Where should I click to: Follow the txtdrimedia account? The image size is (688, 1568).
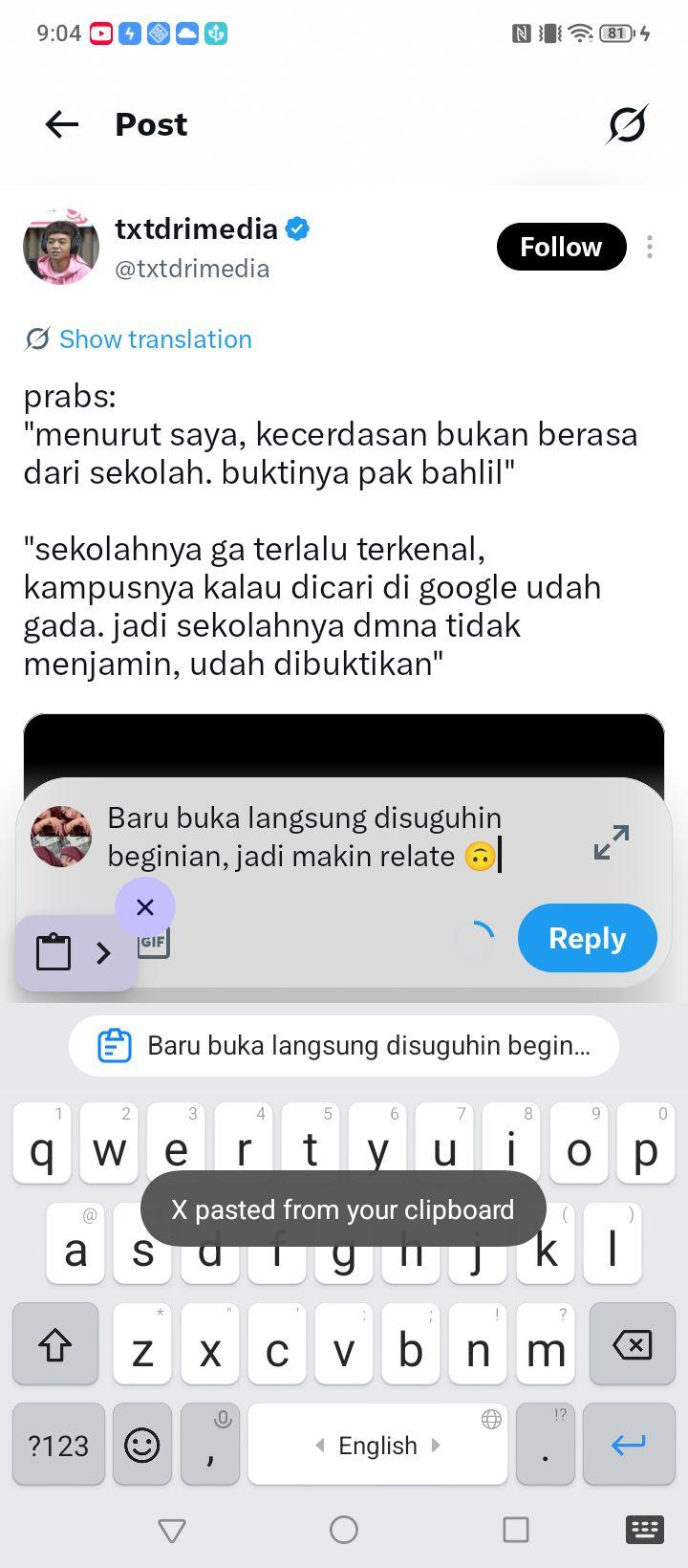(561, 247)
